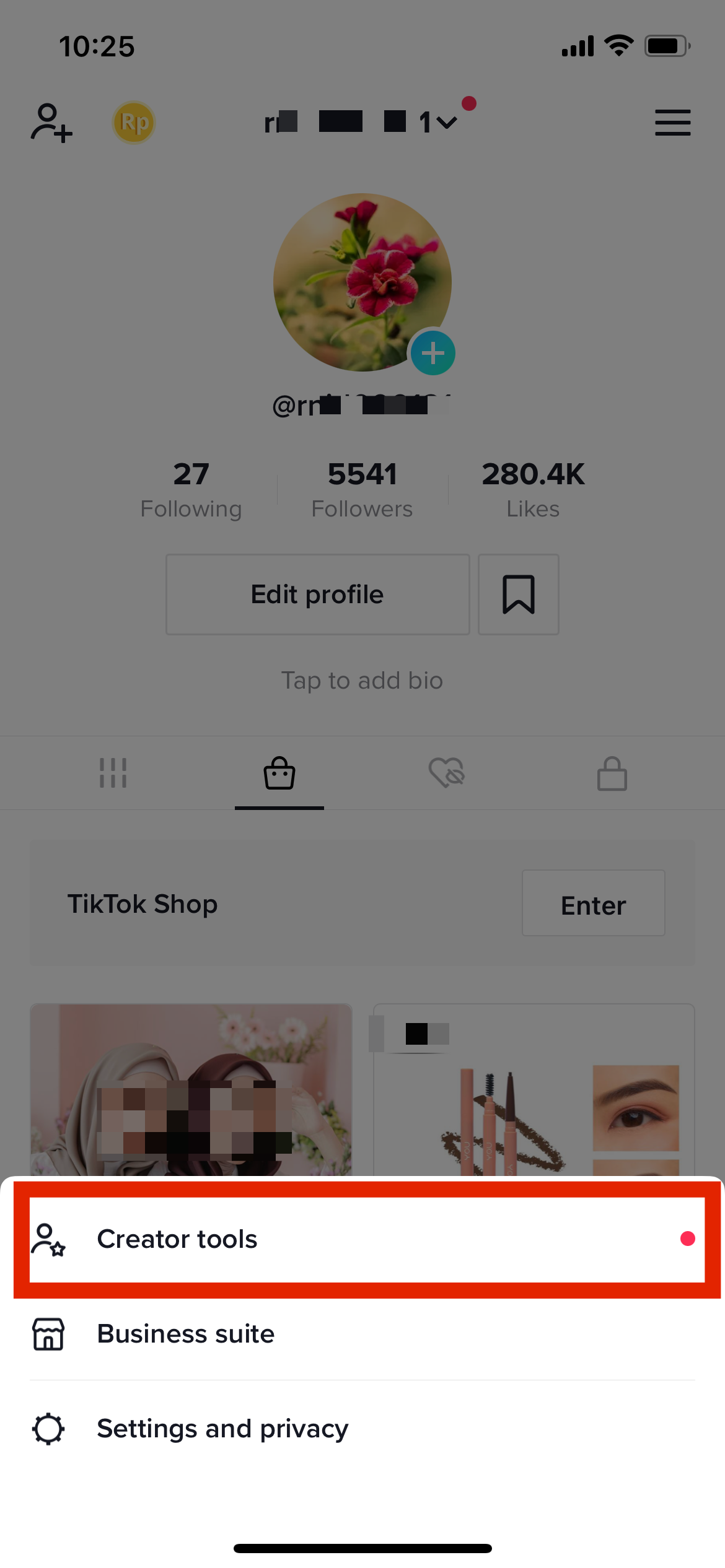This screenshot has height=1568, width=725.
Task: Tap the Edit profile button
Action: [317, 595]
